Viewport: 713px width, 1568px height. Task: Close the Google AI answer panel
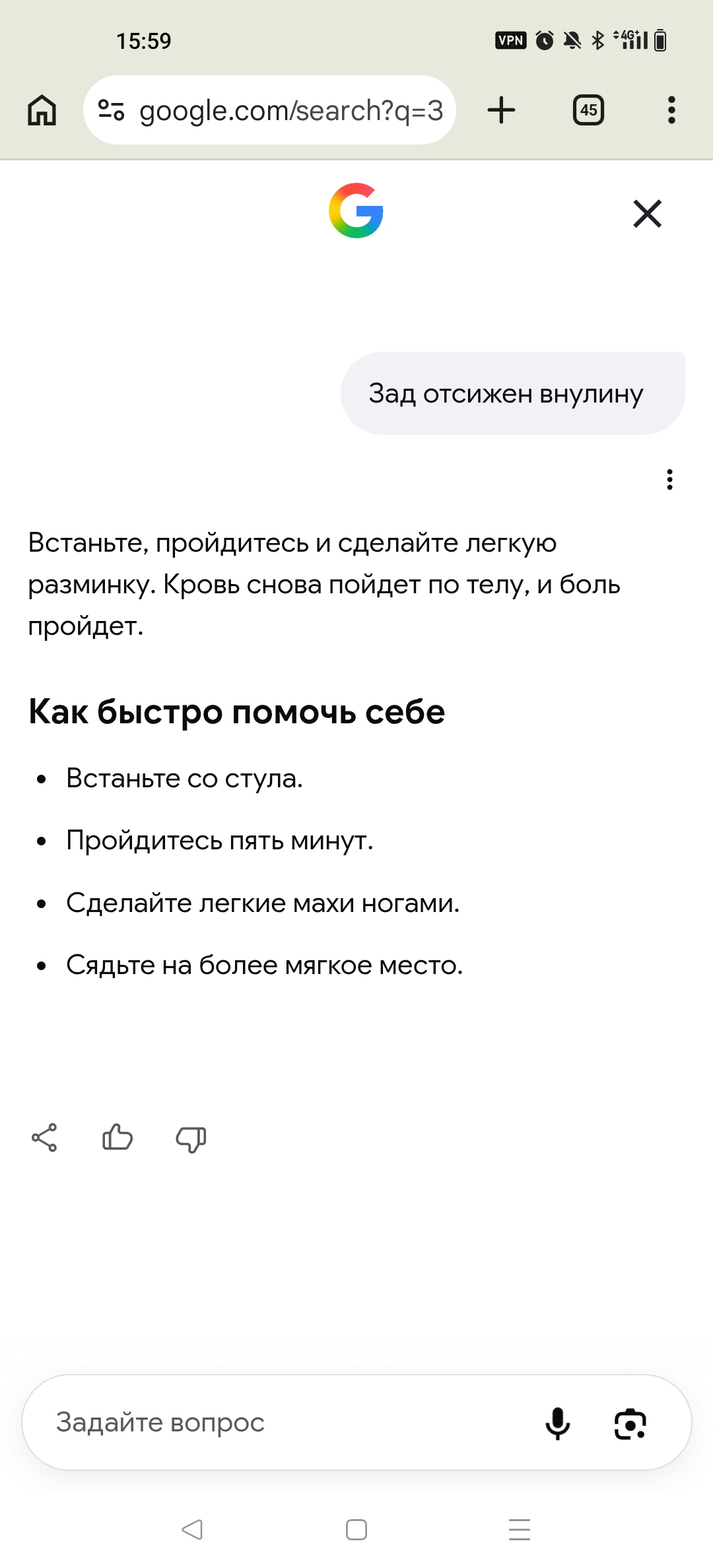point(647,213)
